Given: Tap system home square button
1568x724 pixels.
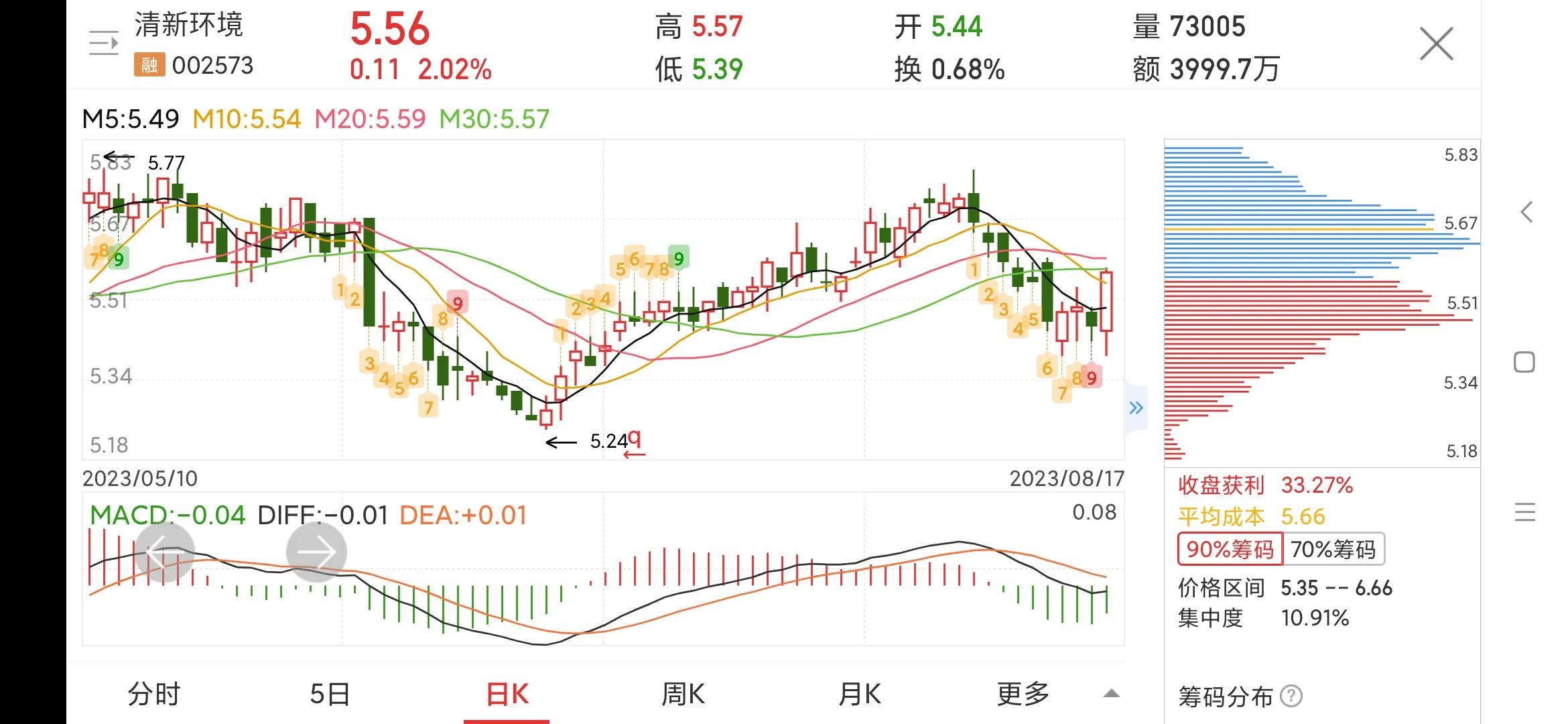Looking at the screenshot, I should [x=1524, y=363].
